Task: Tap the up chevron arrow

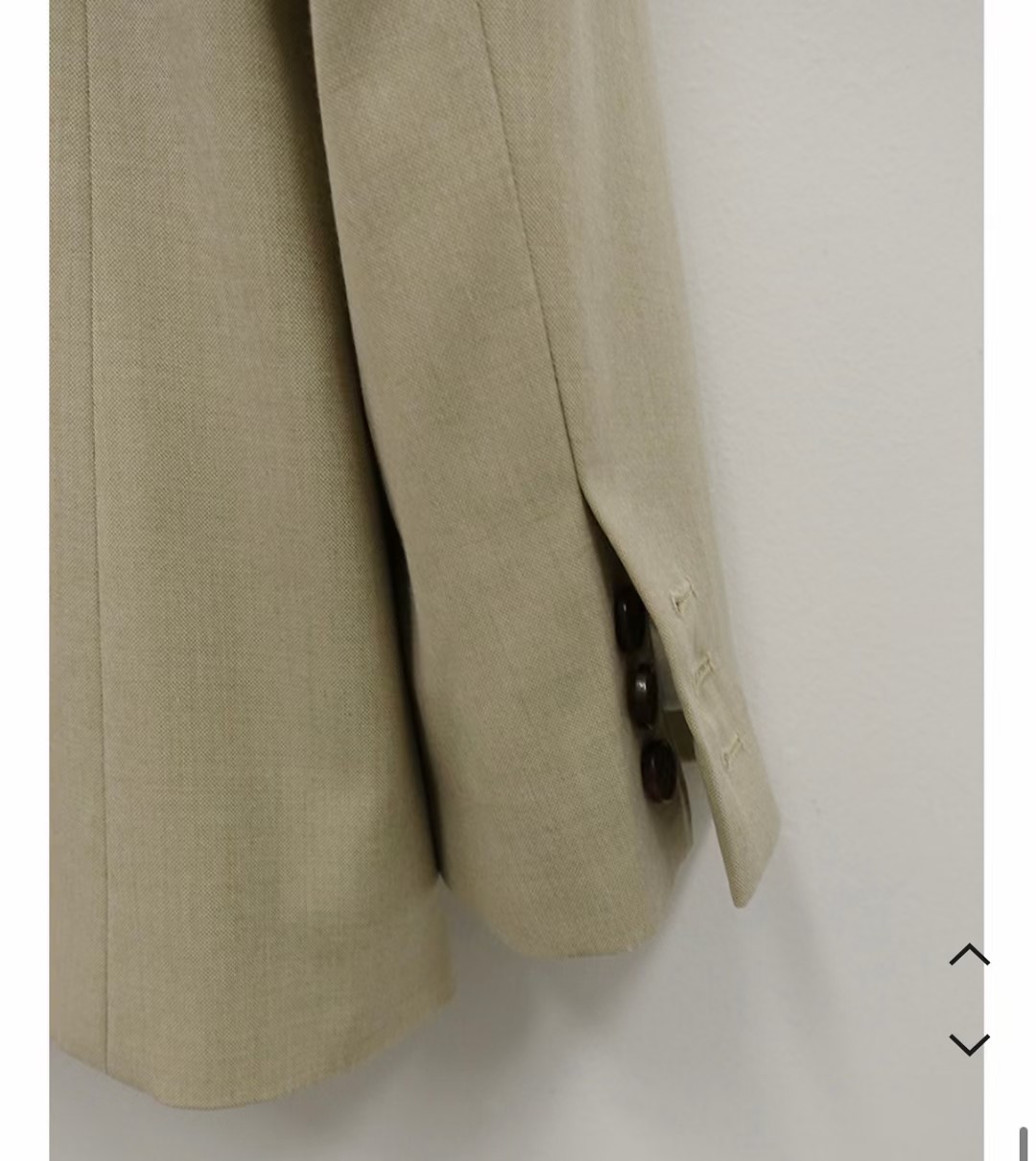Action: click(x=969, y=955)
